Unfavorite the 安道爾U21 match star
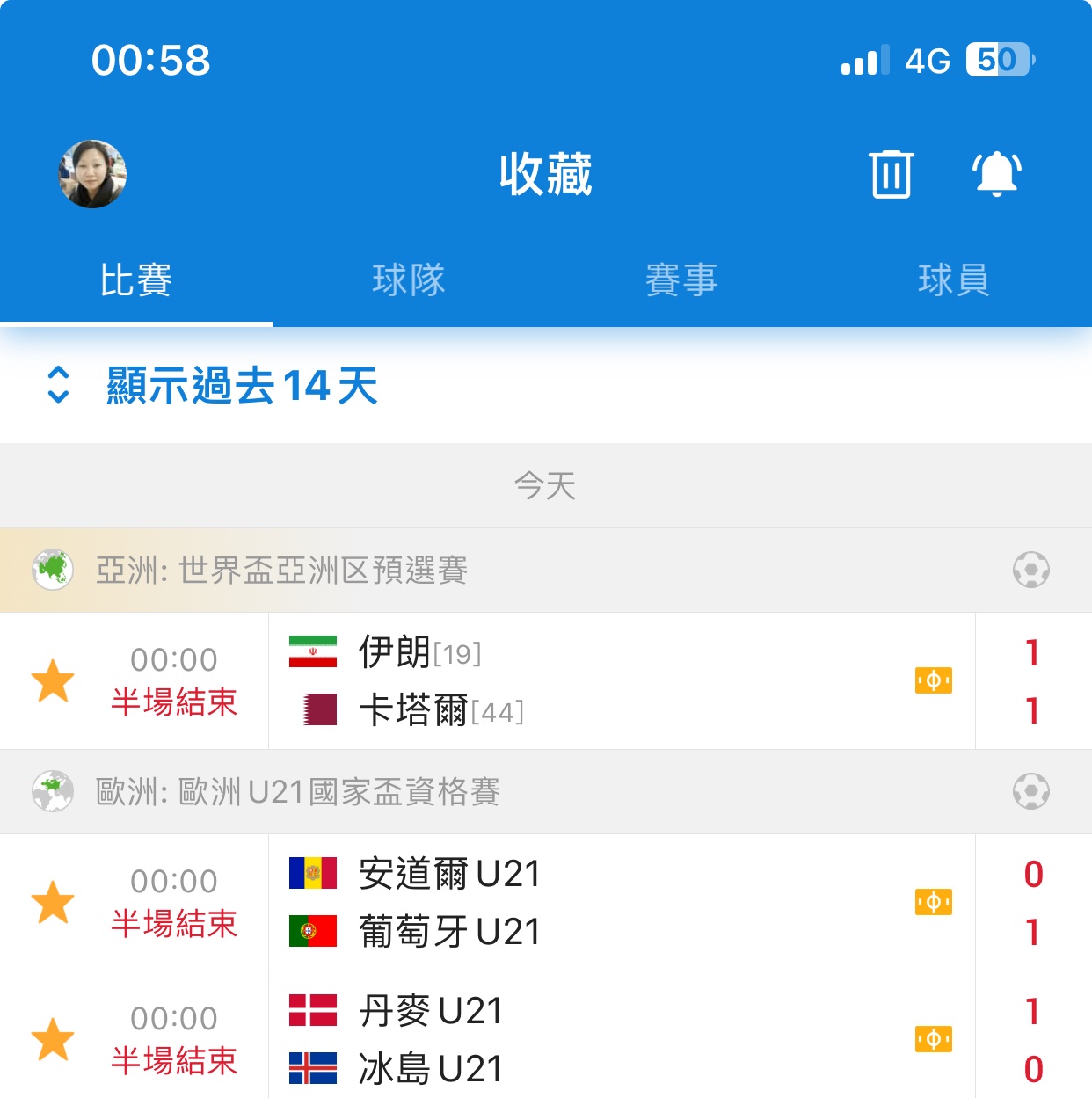Image resolution: width=1092 pixels, height=1098 pixels. coord(53,903)
